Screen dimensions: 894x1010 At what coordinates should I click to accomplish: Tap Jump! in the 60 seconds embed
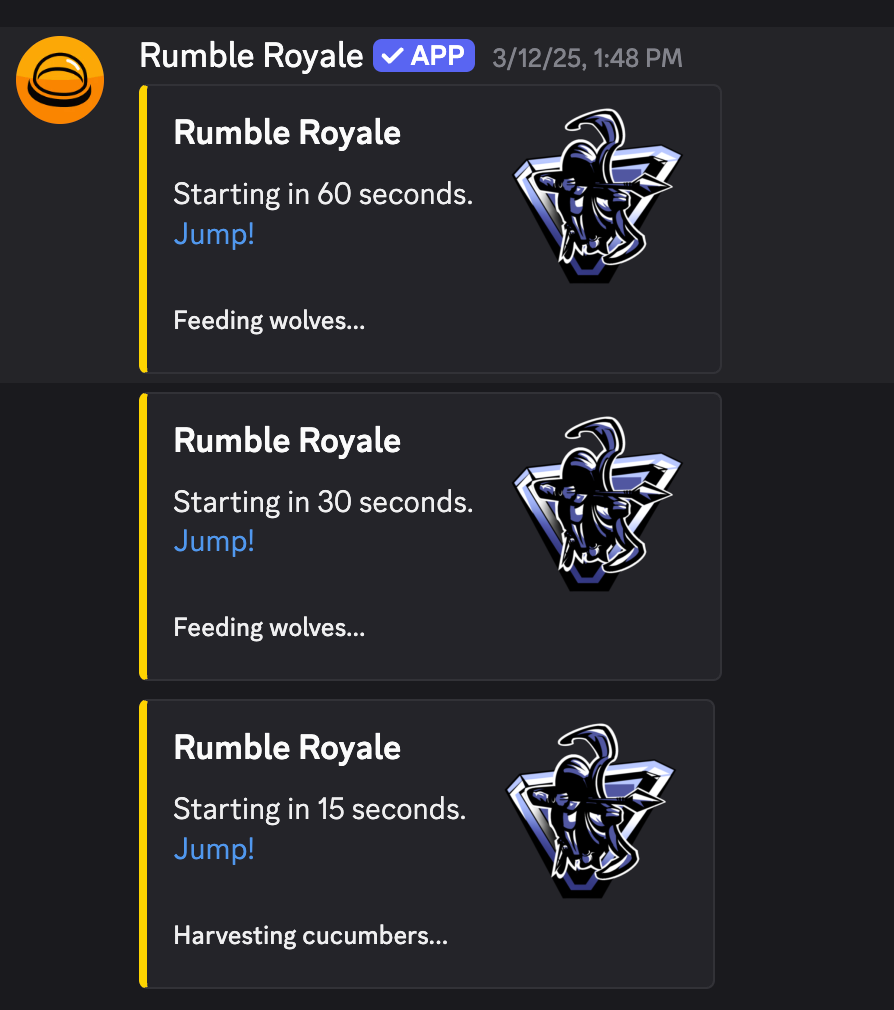click(214, 233)
